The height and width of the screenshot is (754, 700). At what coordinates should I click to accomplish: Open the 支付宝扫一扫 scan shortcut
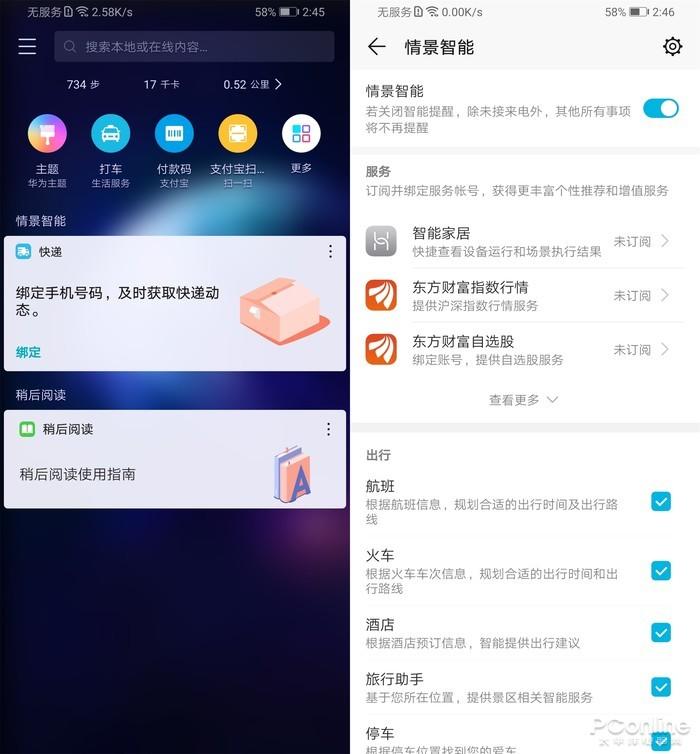(x=238, y=135)
